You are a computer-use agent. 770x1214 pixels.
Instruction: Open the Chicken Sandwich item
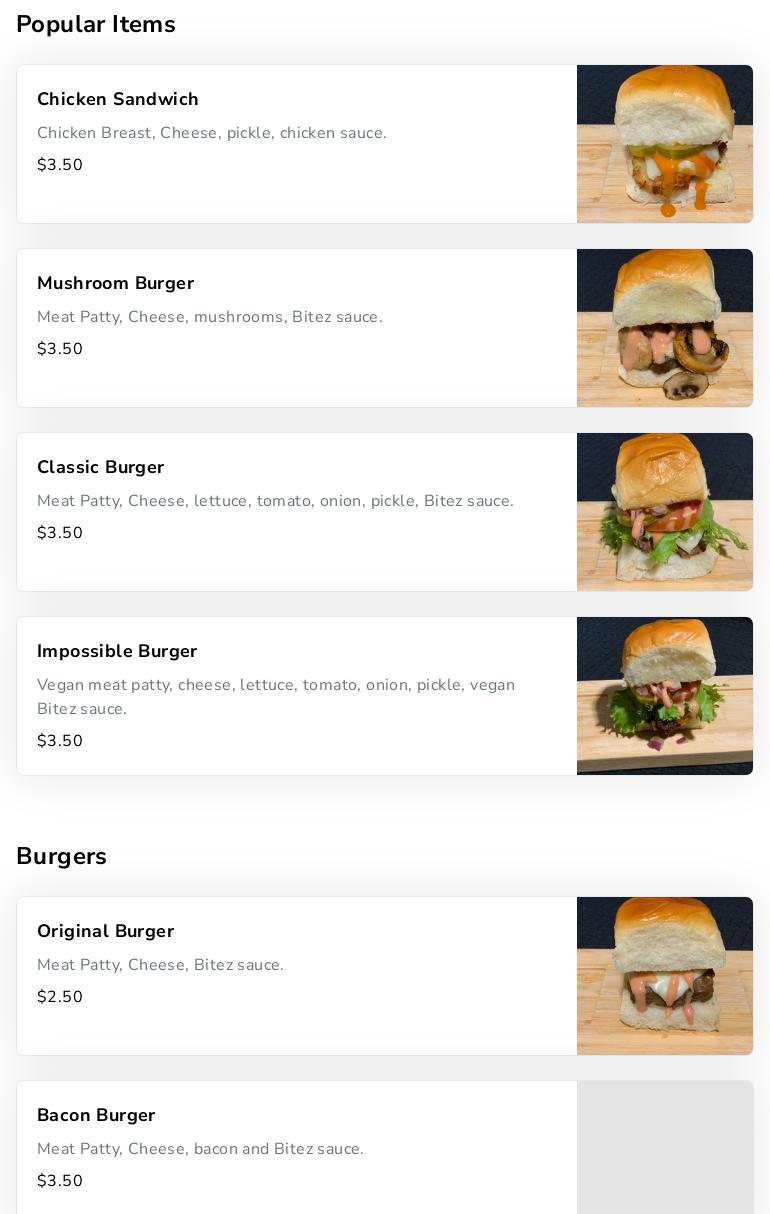(x=296, y=144)
